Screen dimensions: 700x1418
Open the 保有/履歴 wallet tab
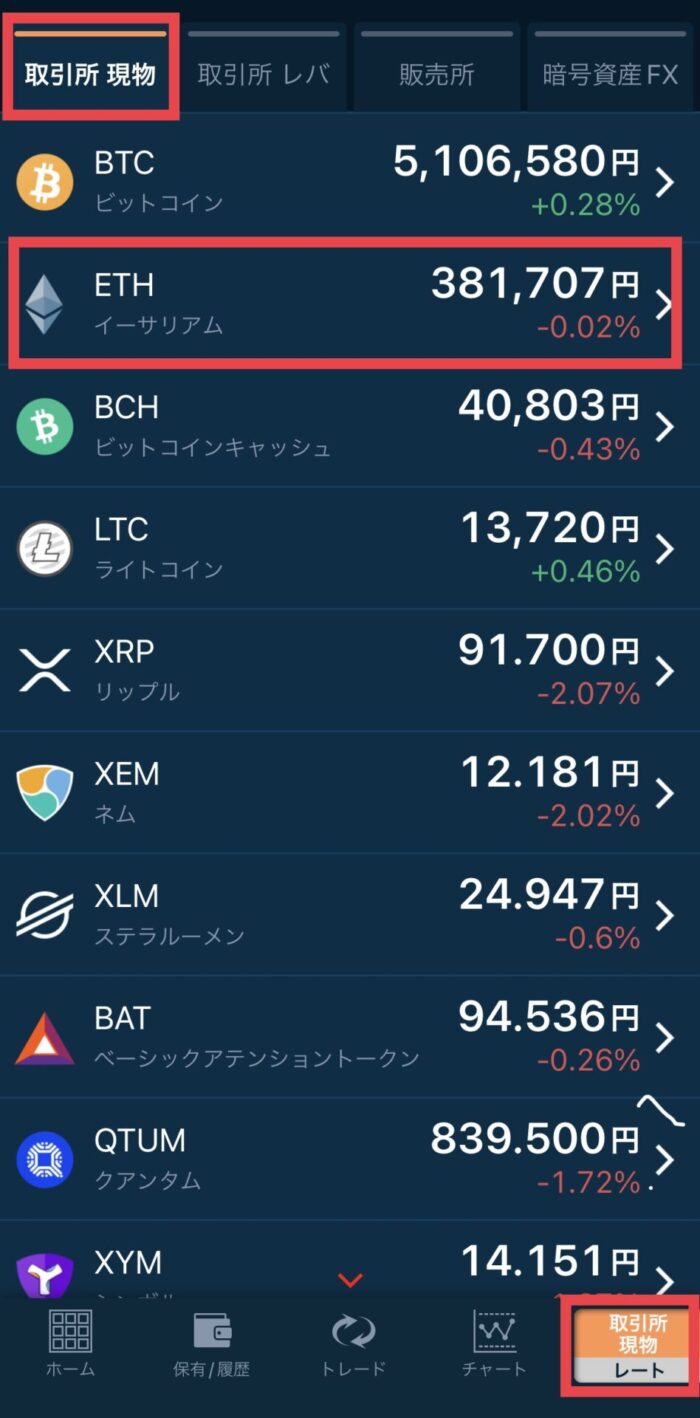click(x=211, y=1344)
